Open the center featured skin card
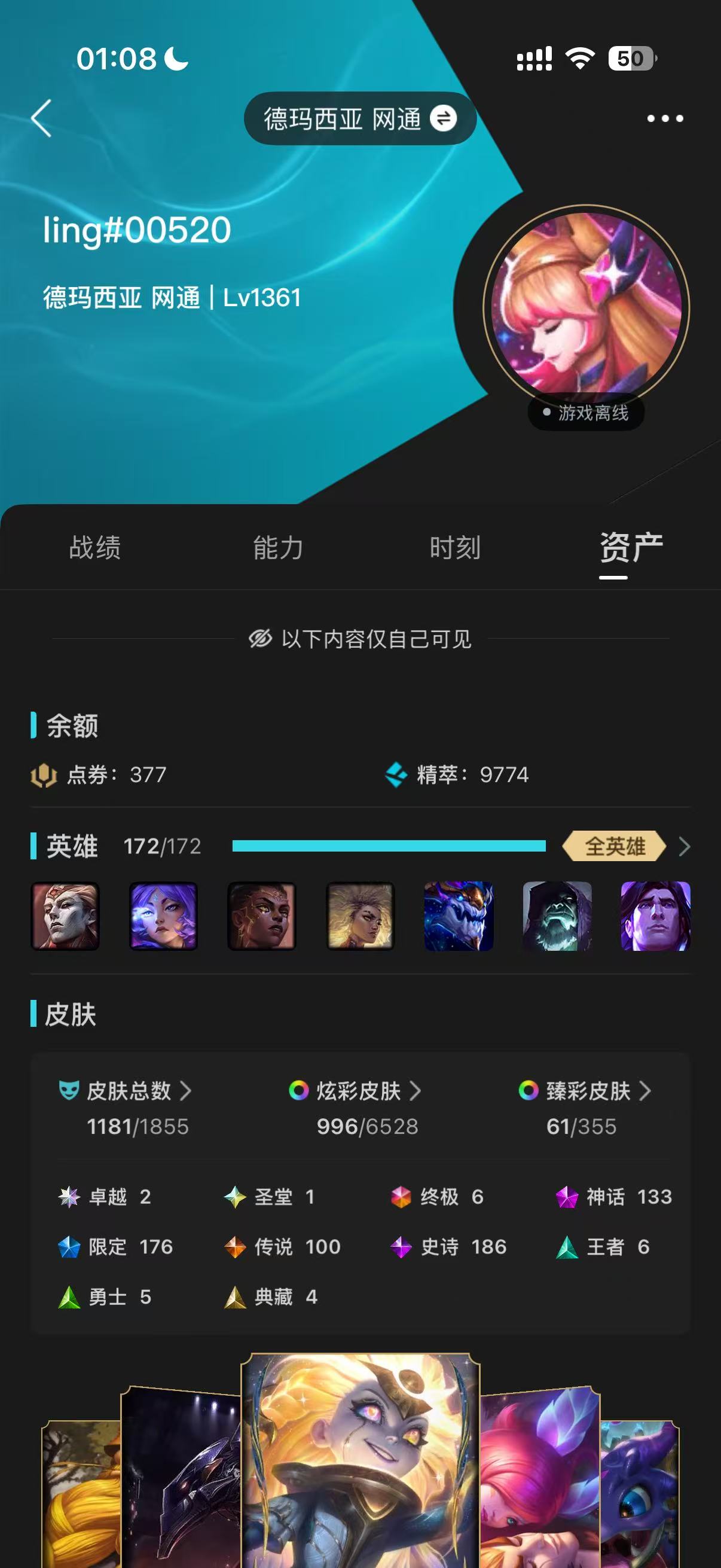 360,1461
